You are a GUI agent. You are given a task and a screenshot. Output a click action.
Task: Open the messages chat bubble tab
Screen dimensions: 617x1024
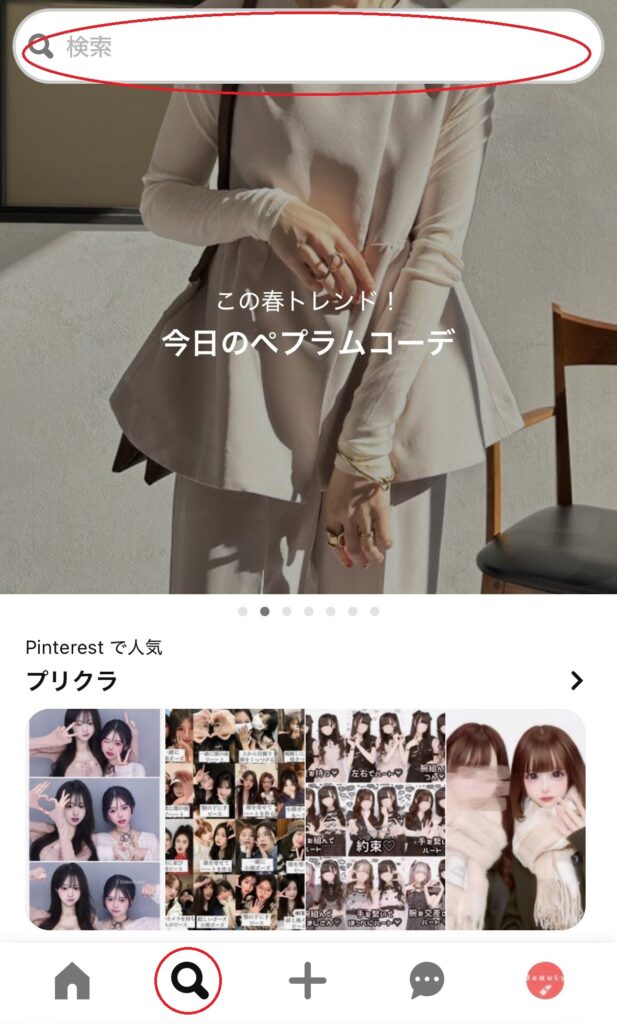coord(427,982)
